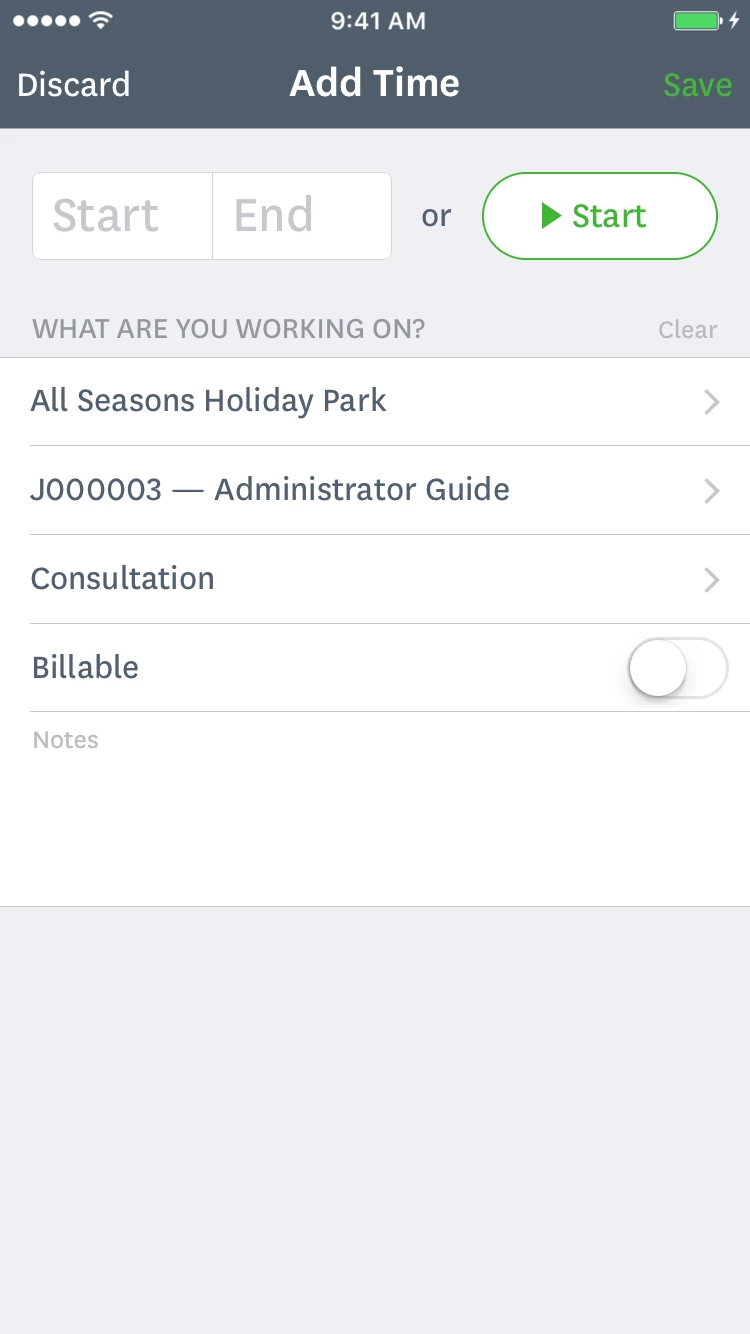Clear the selected work items
This screenshot has height=1334, width=750.
687,329
